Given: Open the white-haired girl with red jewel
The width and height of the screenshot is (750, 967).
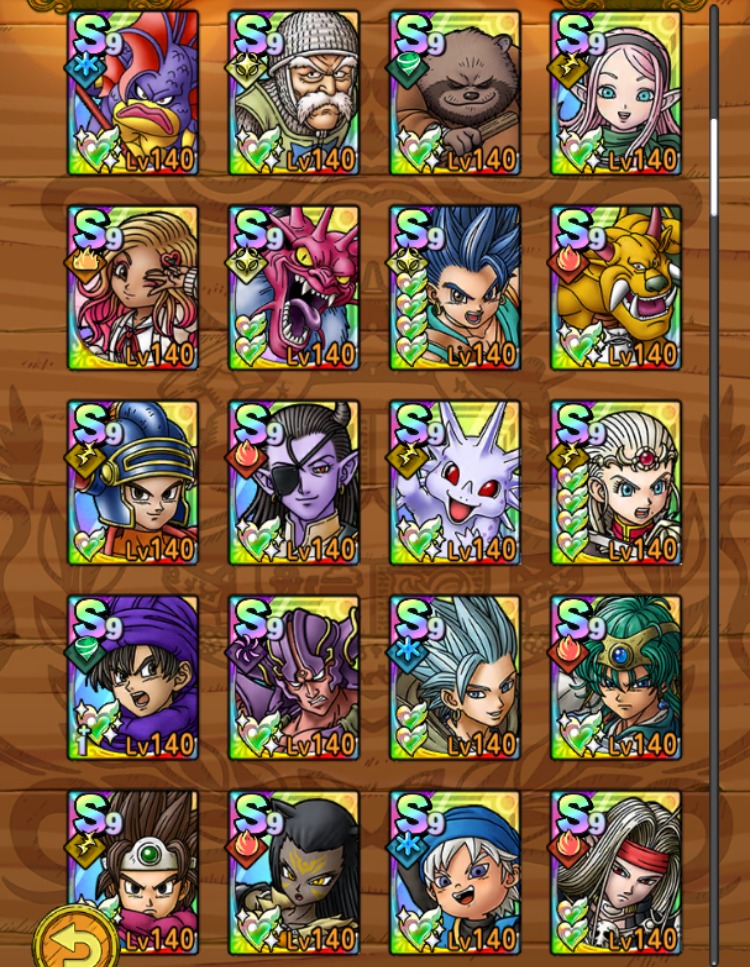Looking at the screenshot, I should pyautogui.click(x=616, y=482).
